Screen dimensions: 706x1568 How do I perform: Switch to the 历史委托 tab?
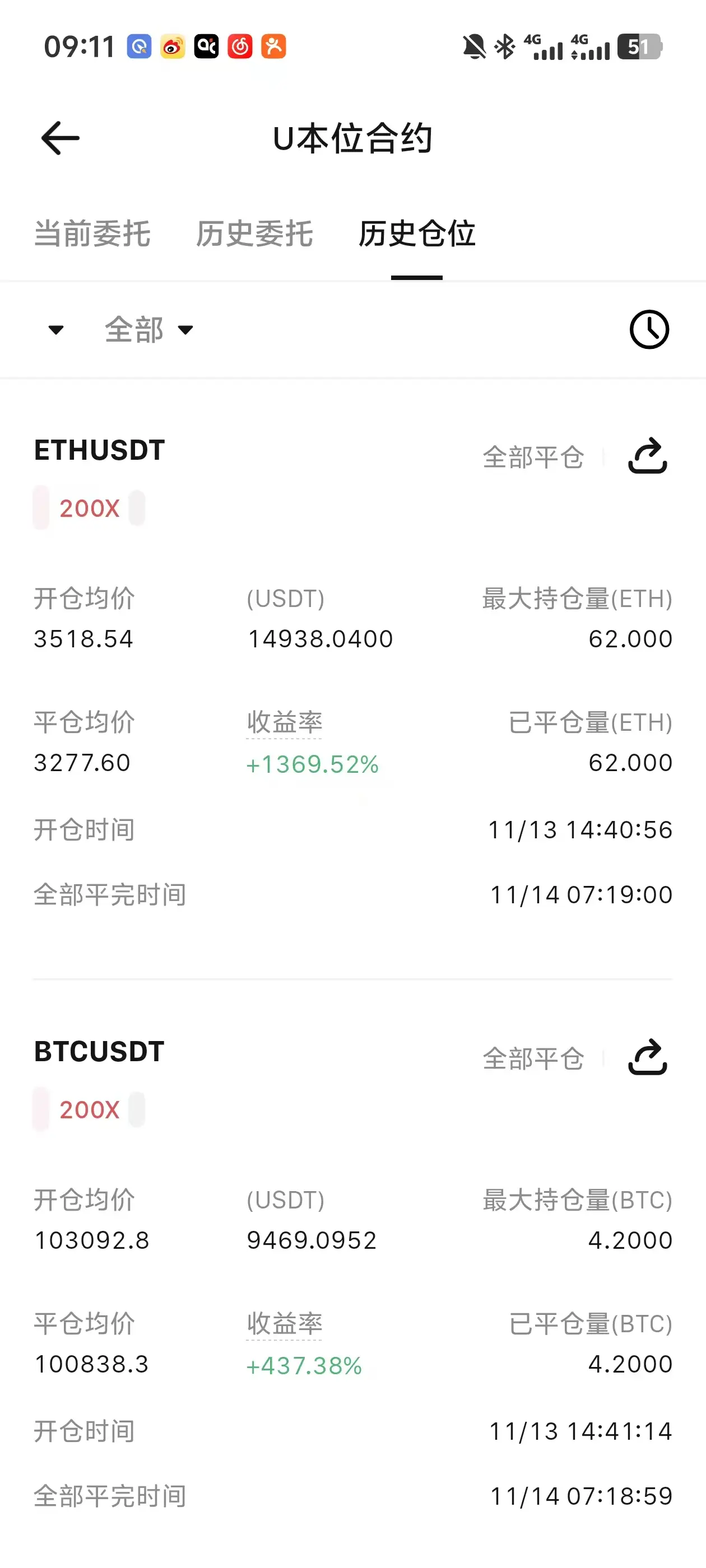[254, 234]
